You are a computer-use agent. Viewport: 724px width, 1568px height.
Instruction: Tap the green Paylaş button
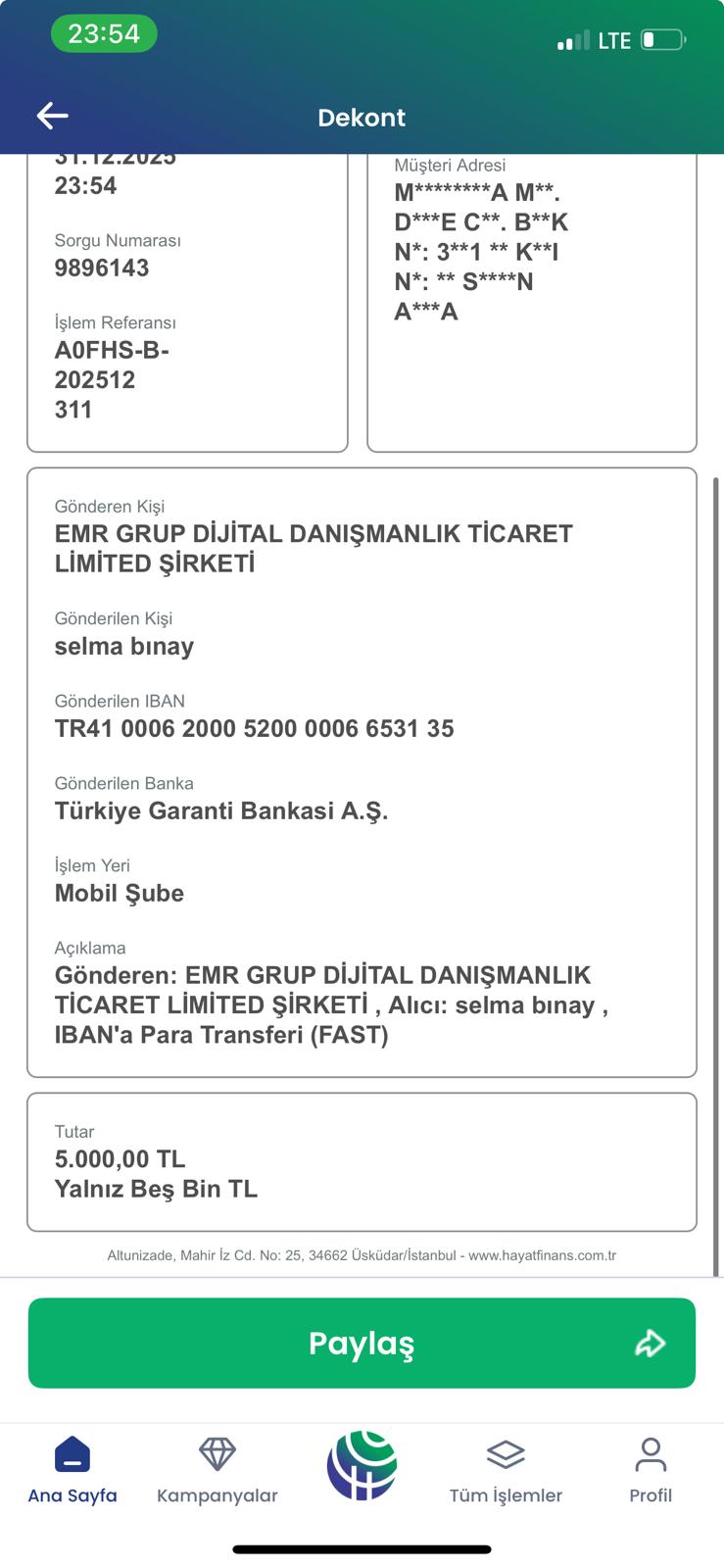pos(362,1343)
